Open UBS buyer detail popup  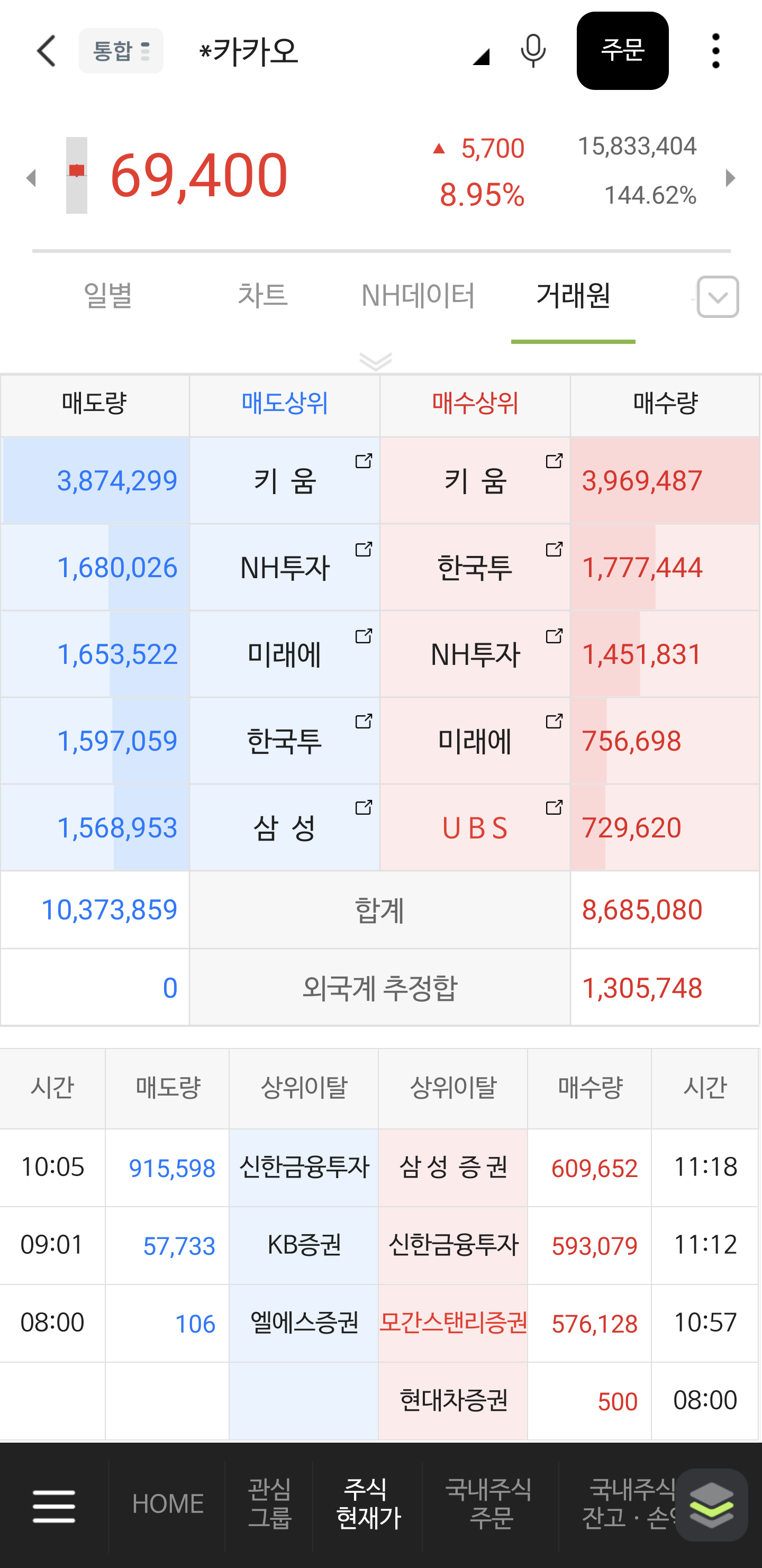tap(554, 808)
